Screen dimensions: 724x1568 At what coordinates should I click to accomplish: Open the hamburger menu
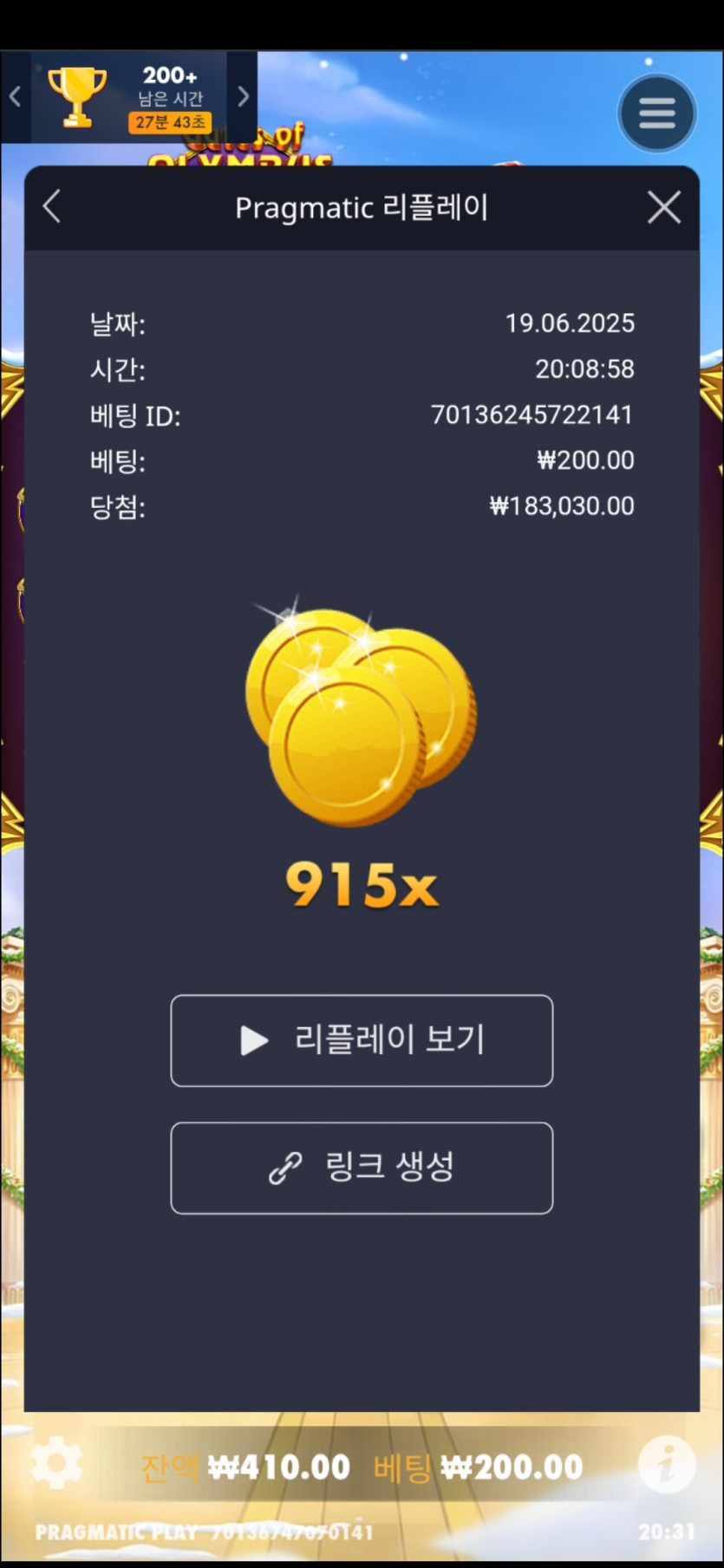pyautogui.click(x=656, y=113)
